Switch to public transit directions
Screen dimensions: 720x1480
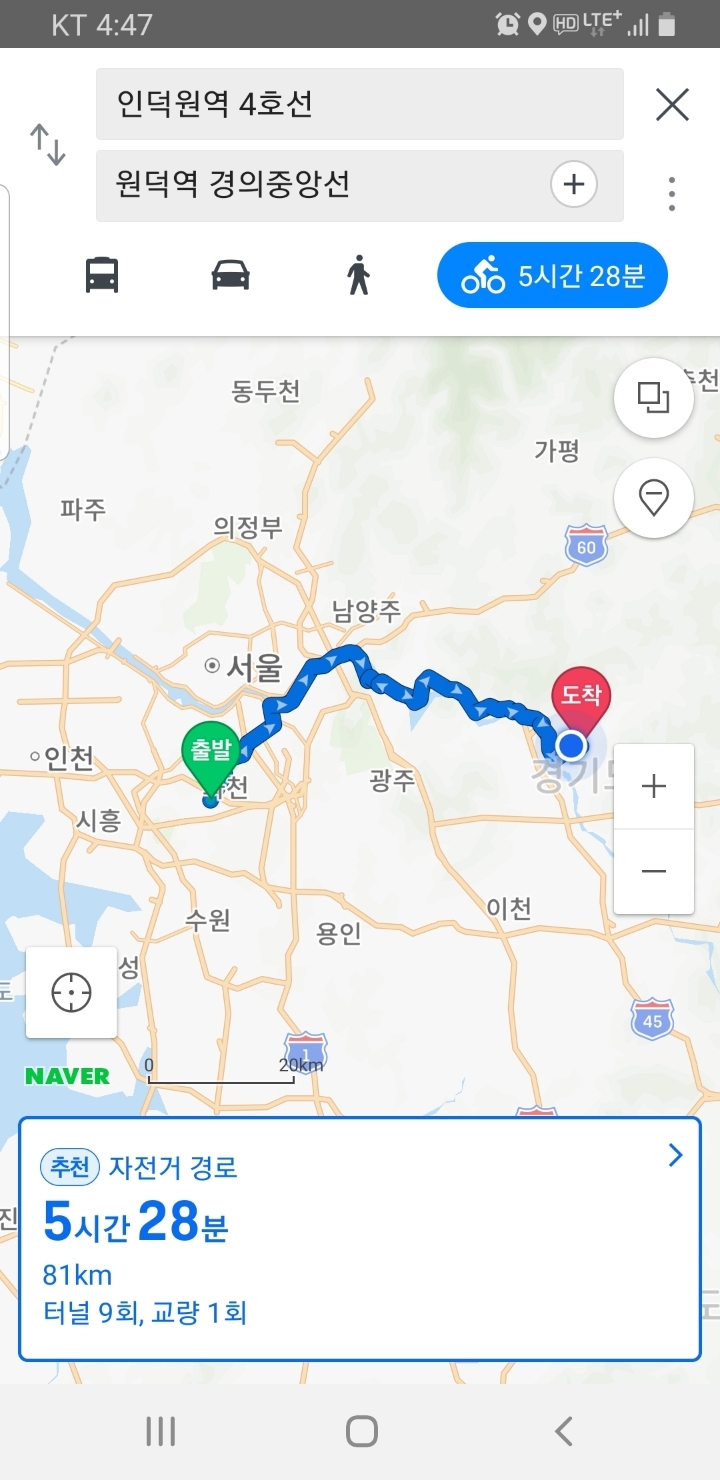102,274
